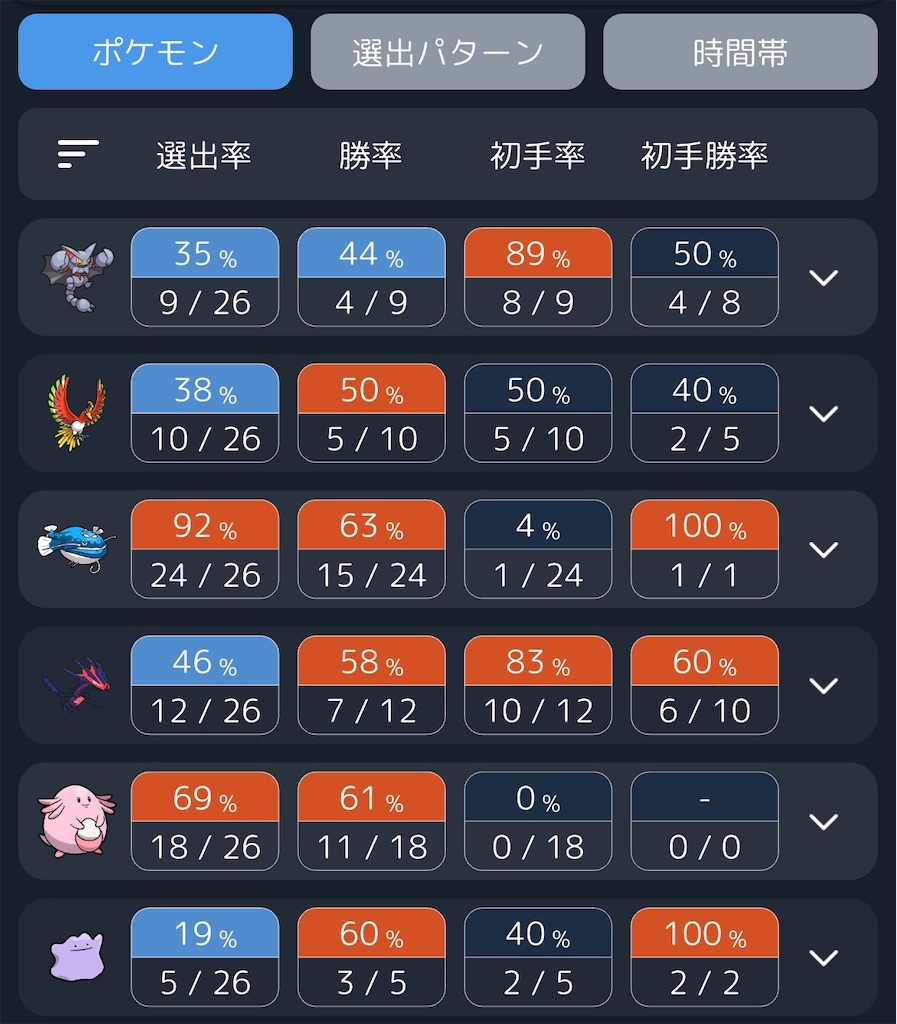Expand the Gliscor row with 35% selection rate

tap(823, 277)
